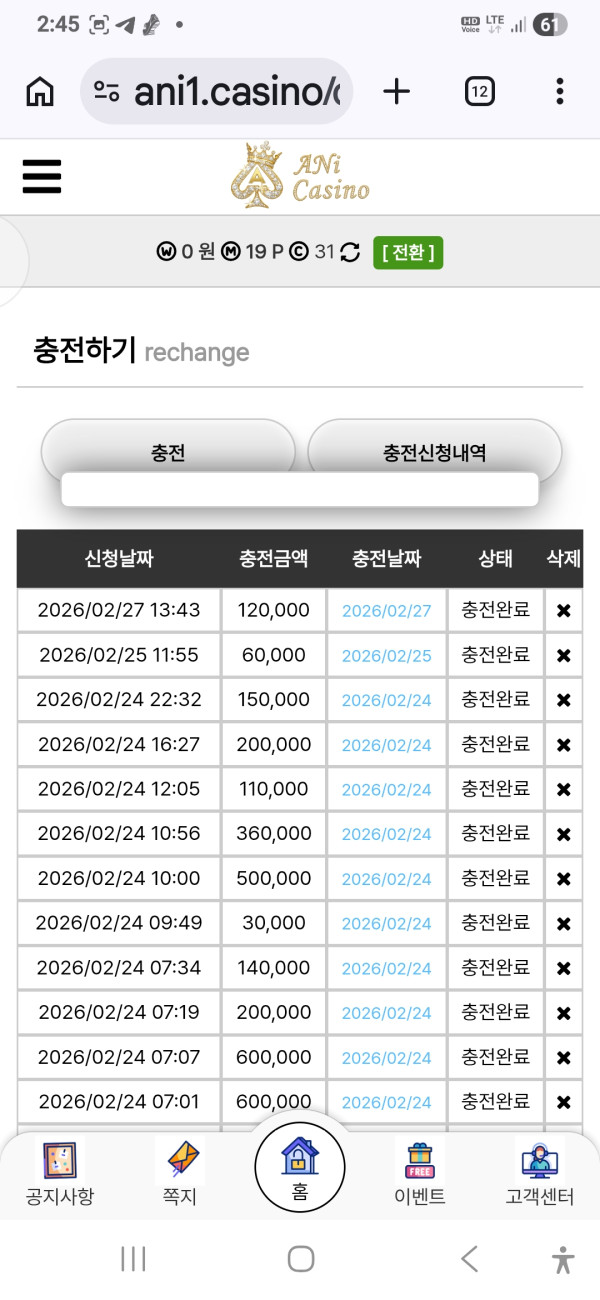Open a new browser tab
The width and height of the screenshot is (600, 1300).
pos(397,92)
